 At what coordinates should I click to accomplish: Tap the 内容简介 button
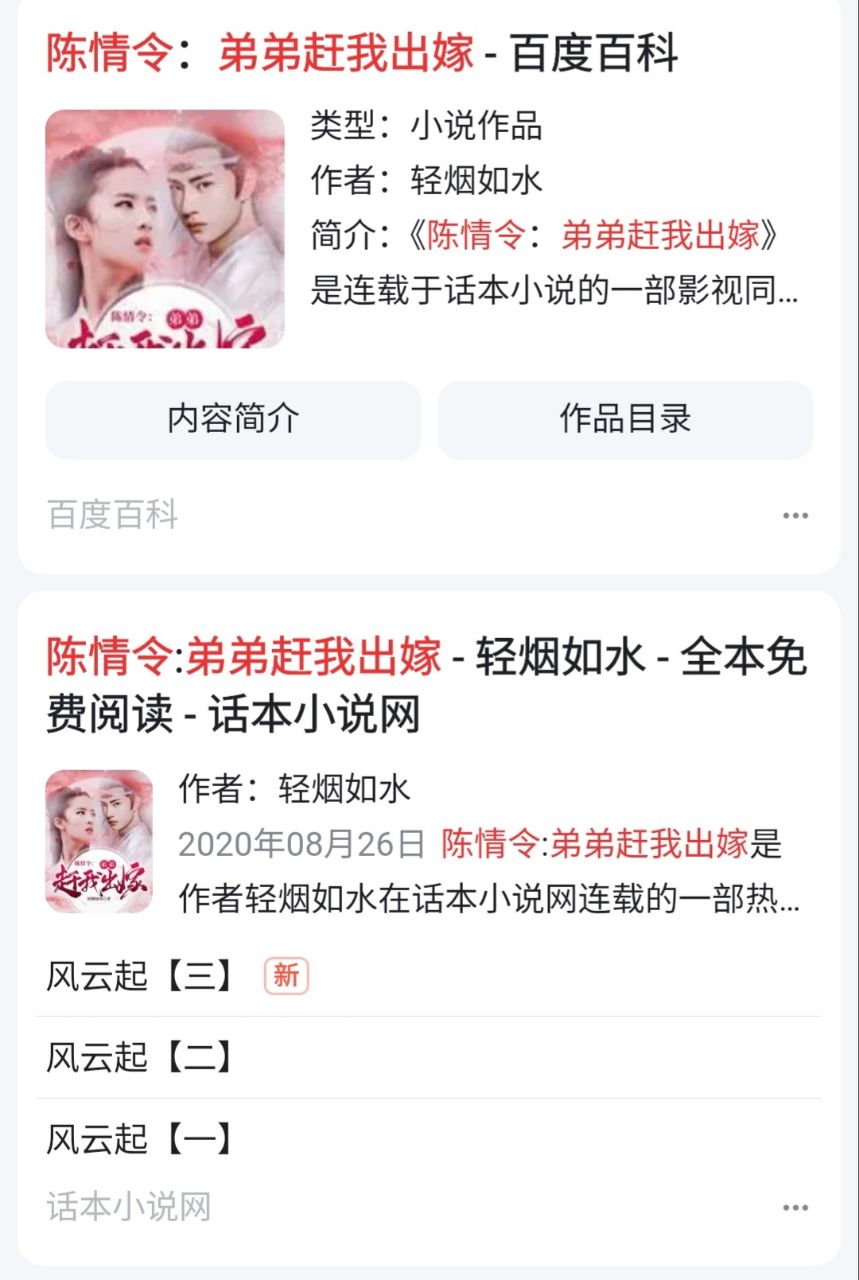[x=233, y=419]
